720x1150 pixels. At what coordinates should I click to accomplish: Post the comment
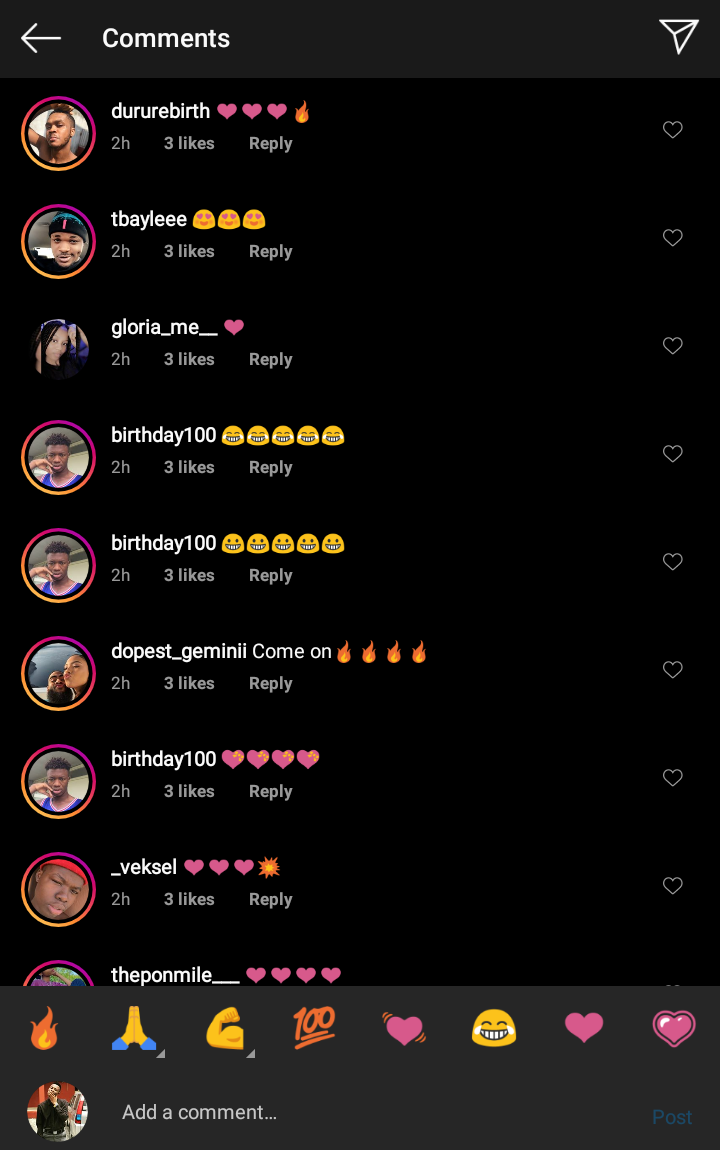pos(671,1117)
